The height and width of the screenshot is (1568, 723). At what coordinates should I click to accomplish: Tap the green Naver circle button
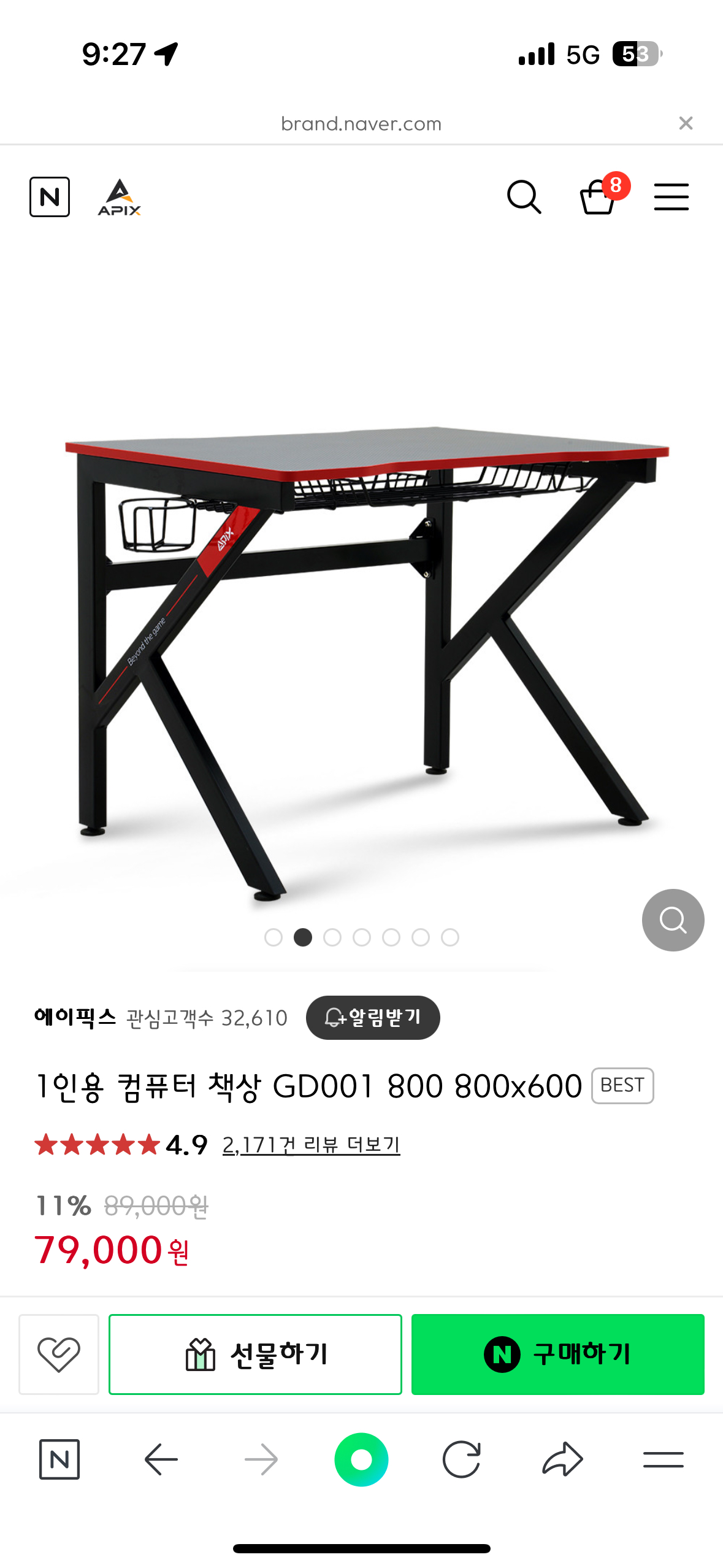[361, 1459]
